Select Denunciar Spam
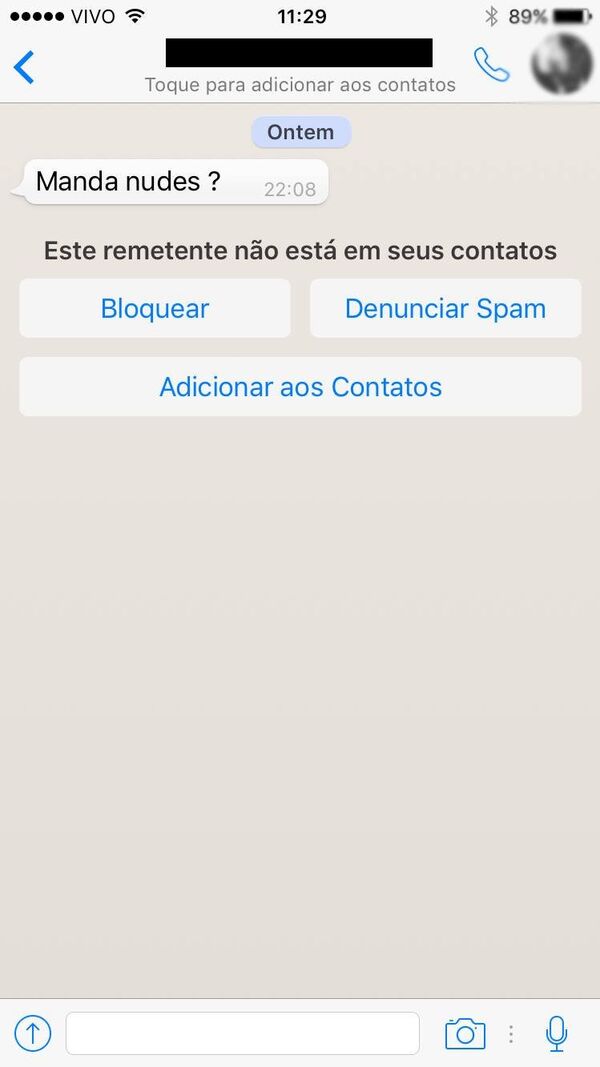 pos(445,308)
